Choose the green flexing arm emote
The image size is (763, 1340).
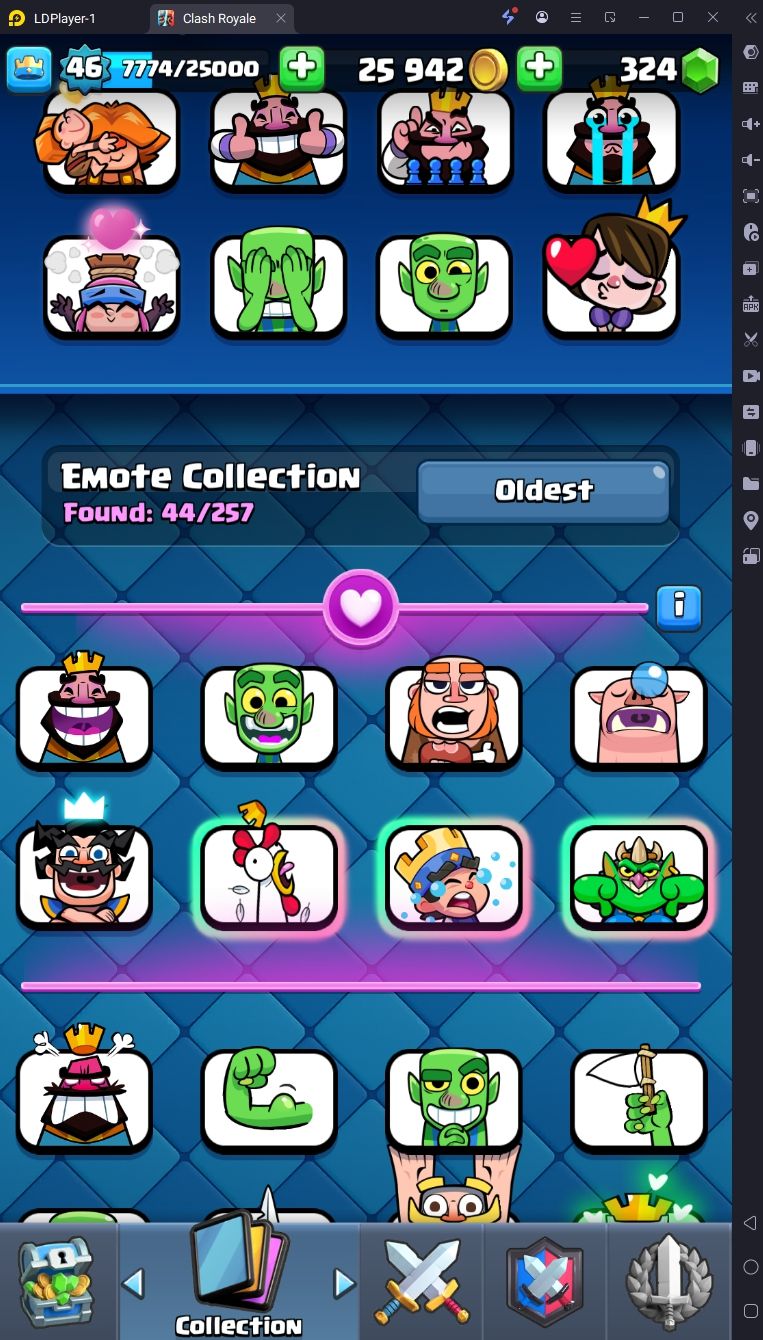[x=269, y=1098]
